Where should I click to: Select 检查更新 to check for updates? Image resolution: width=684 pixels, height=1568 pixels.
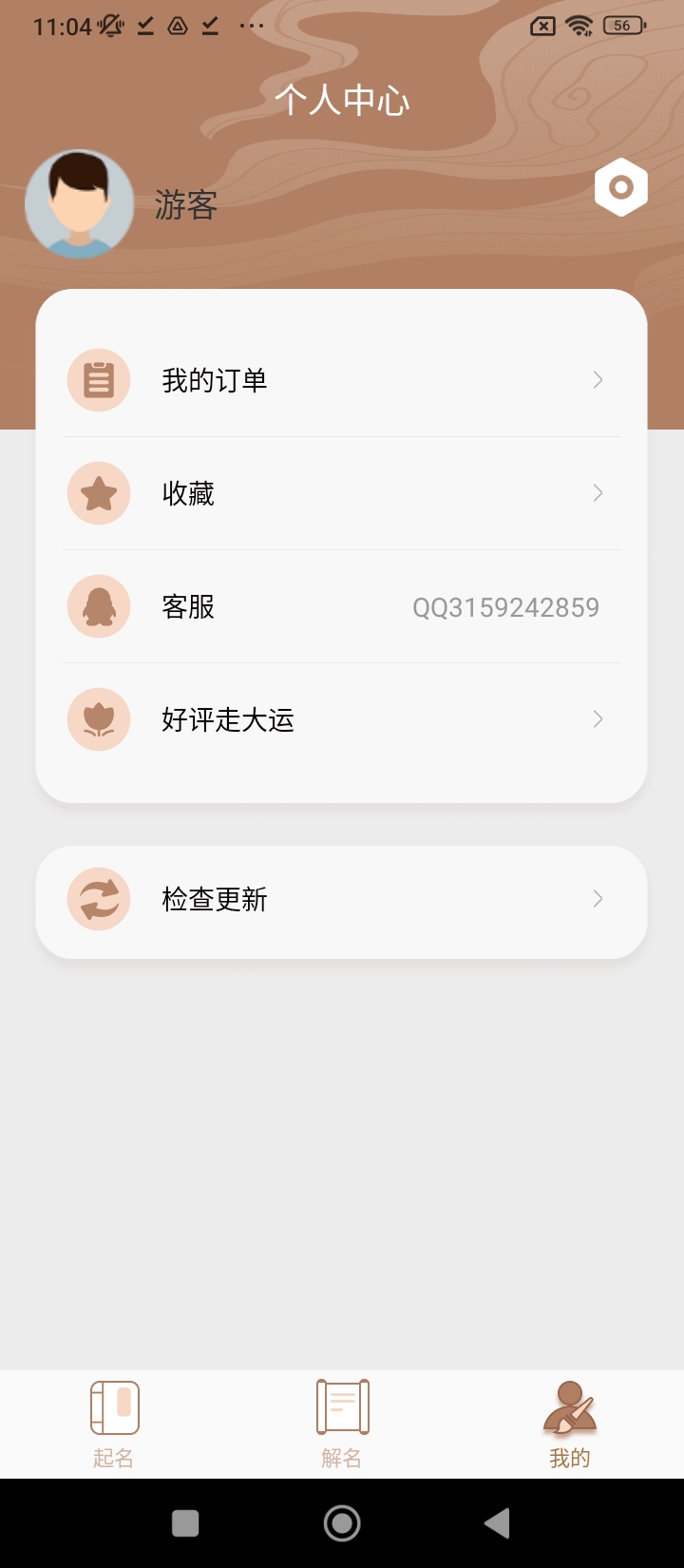click(x=341, y=899)
